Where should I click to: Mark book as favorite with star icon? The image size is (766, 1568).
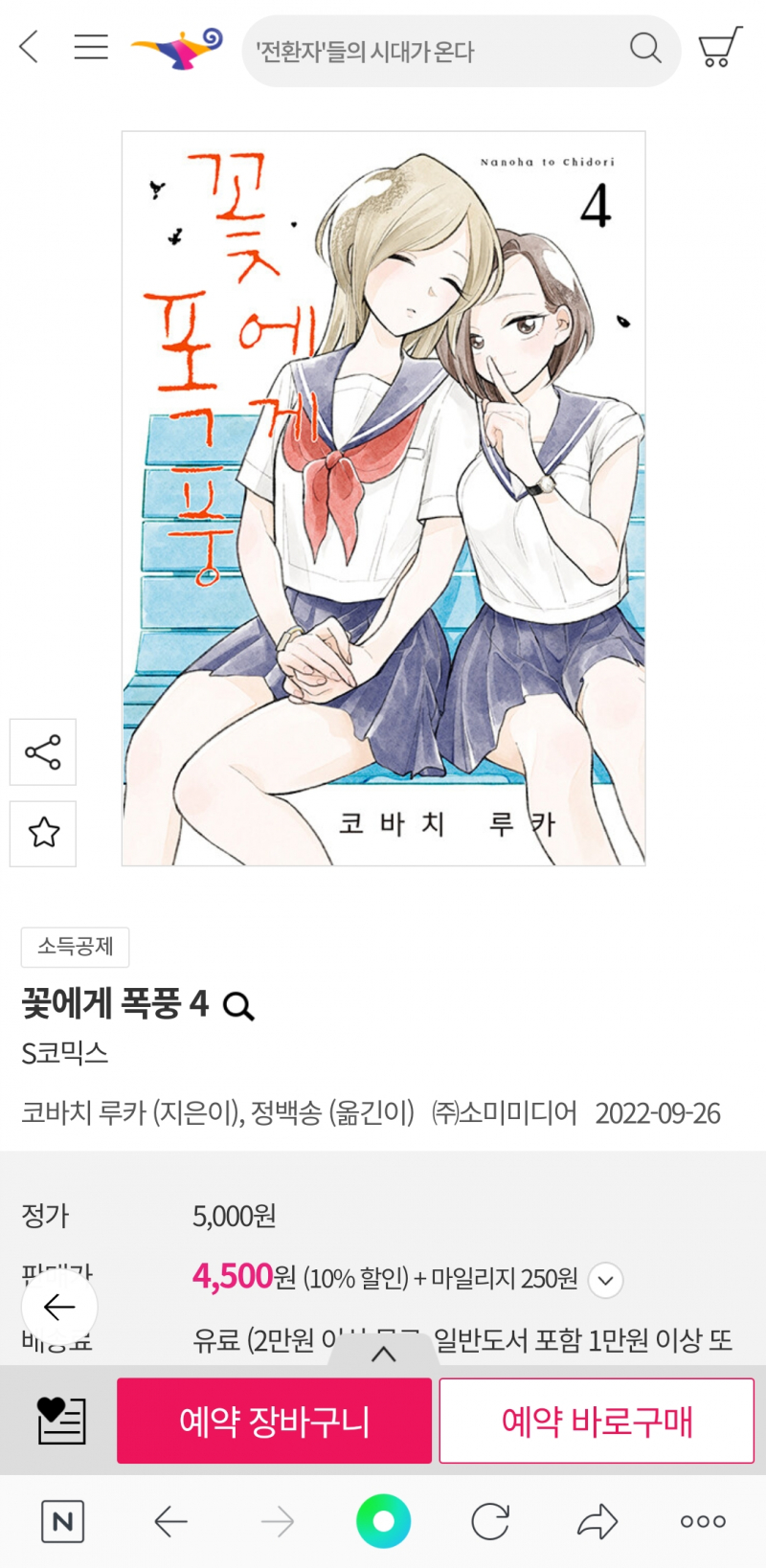click(x=43, y=833)
